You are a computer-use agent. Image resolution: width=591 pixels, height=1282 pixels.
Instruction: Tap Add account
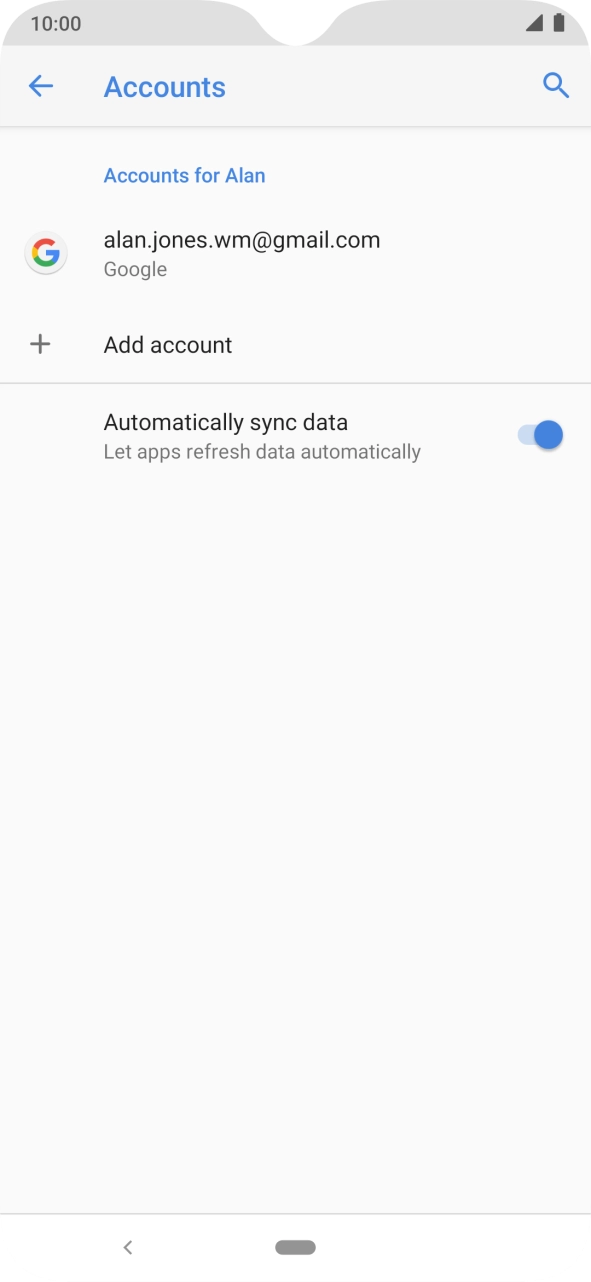295,345
